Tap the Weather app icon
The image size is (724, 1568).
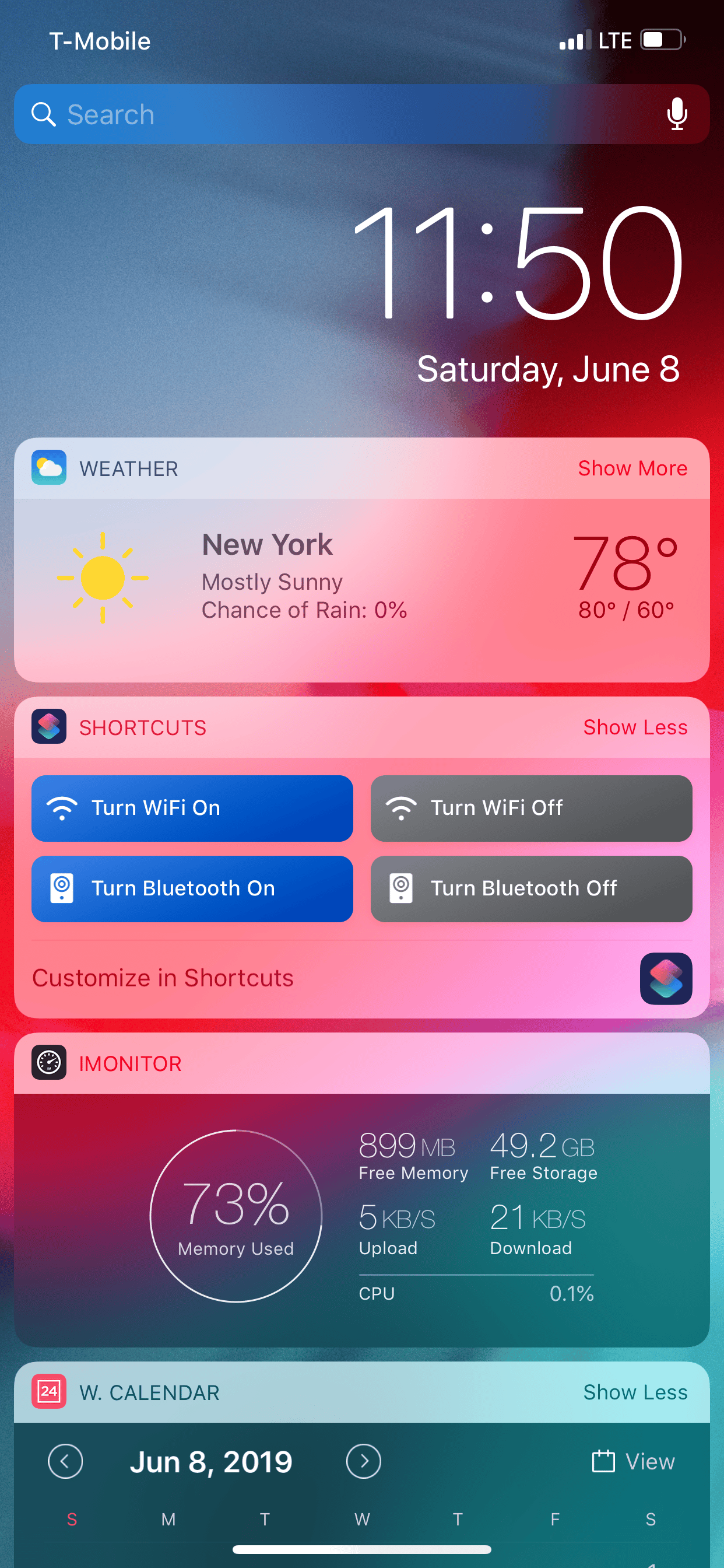point(48,468)
